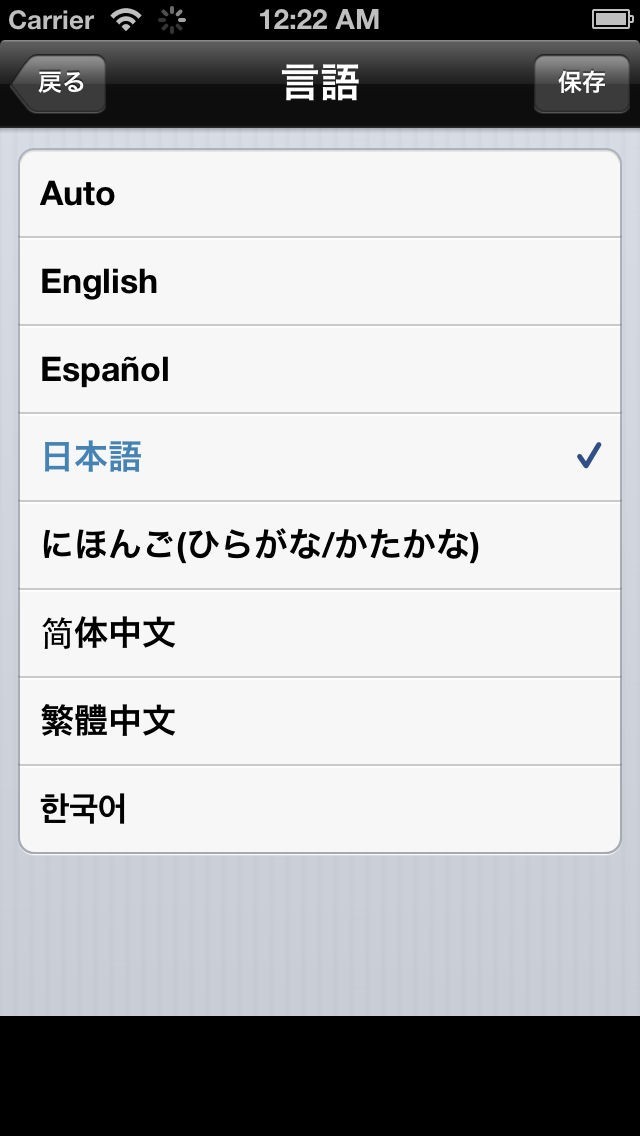The image size is (640, 1136).
Task: Choose 繁體中文 as the language
Action: tap(320, 721)
